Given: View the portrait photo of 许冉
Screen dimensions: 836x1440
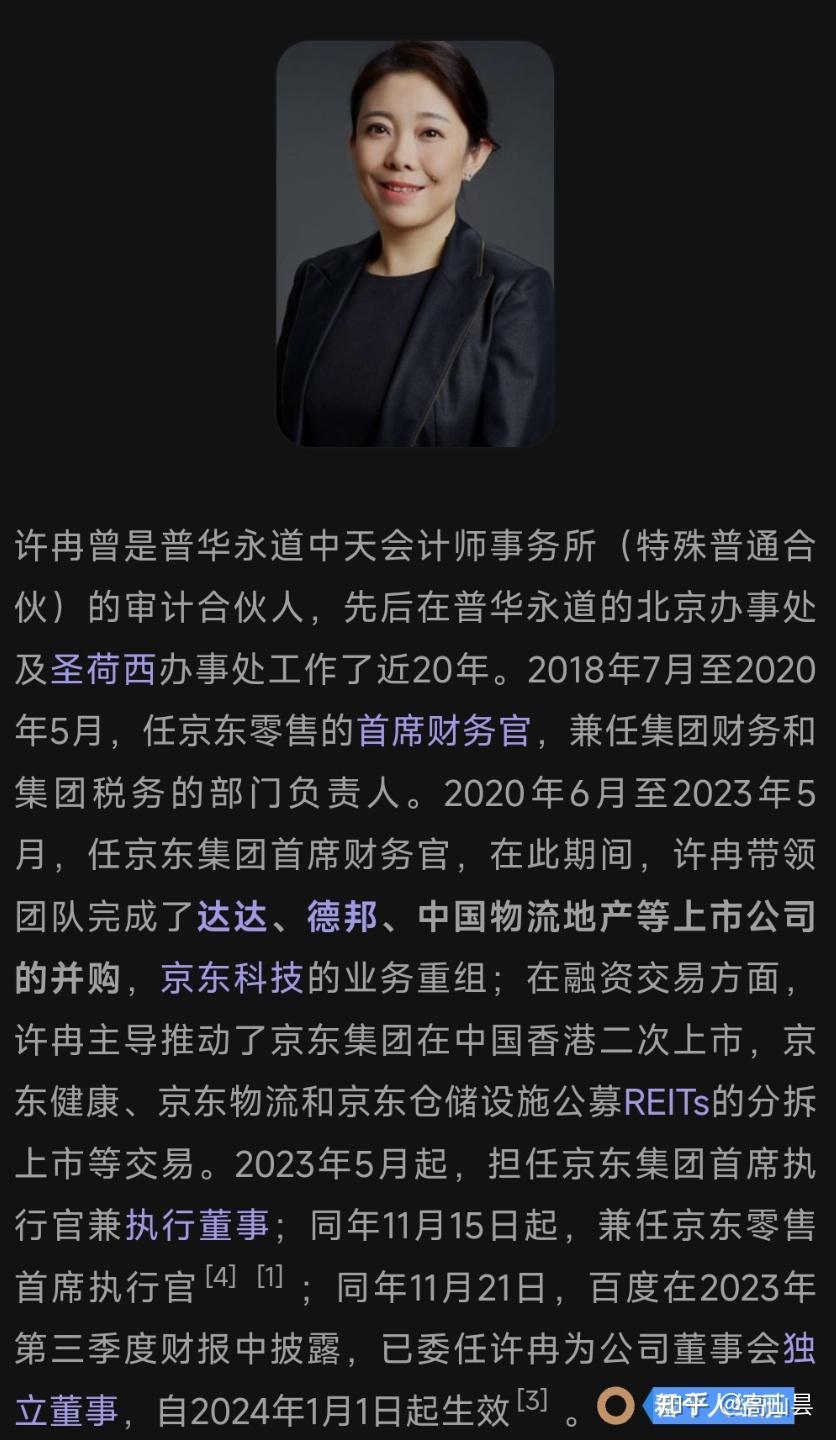Looking at the screenshot, I should pyautogui.click(x=415, y=243).
